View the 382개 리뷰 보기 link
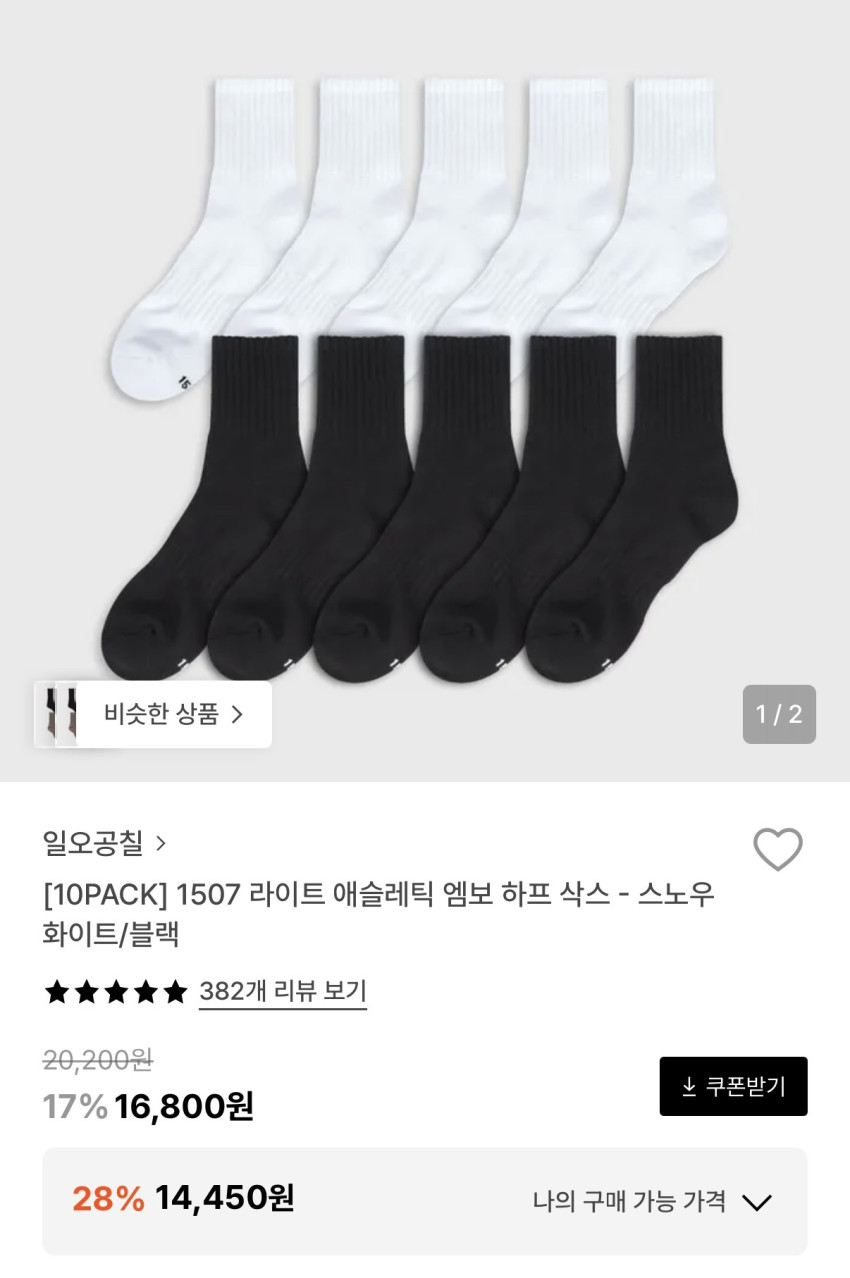 283,992
